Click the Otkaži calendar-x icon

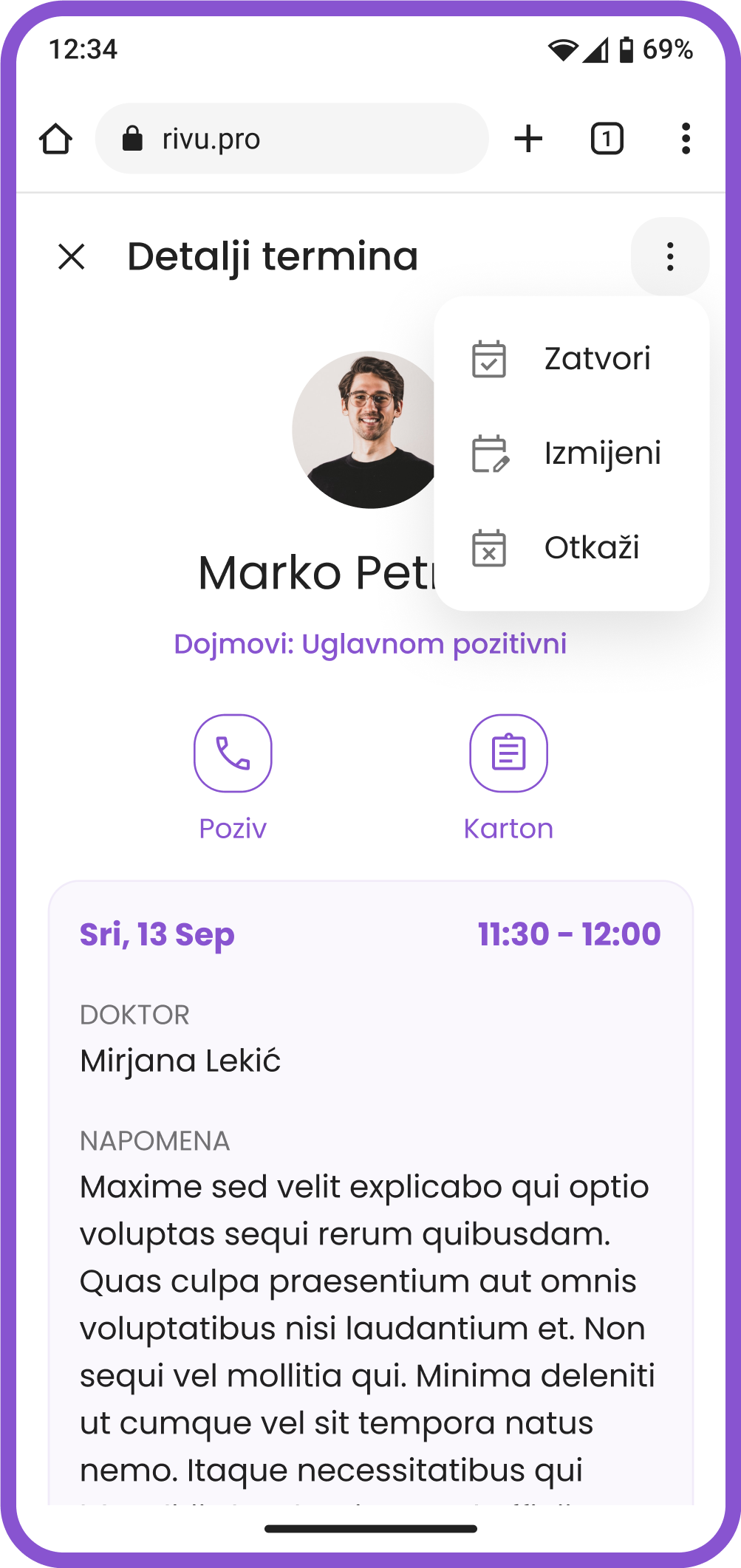(x=488, y=548)
